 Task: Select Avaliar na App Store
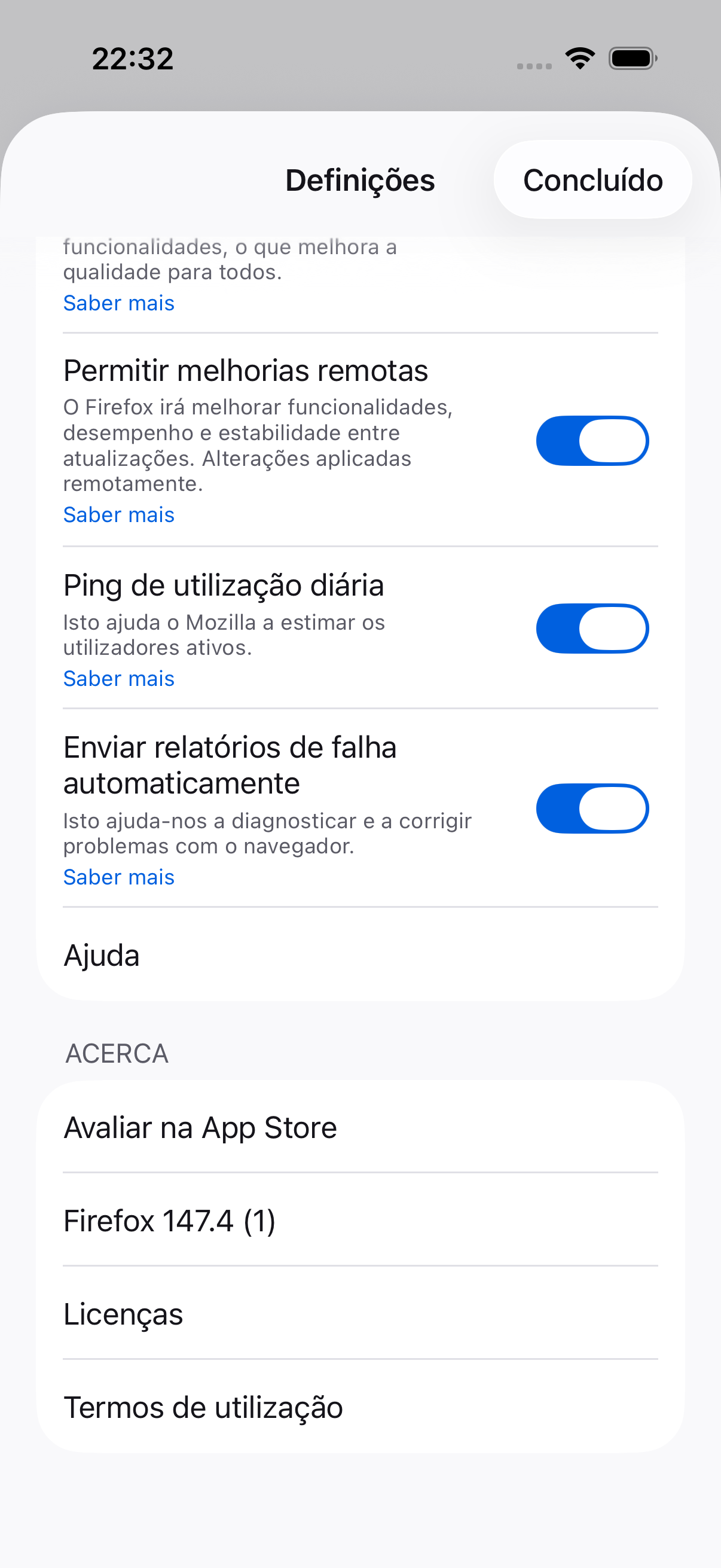click(x=360, y=1127)
